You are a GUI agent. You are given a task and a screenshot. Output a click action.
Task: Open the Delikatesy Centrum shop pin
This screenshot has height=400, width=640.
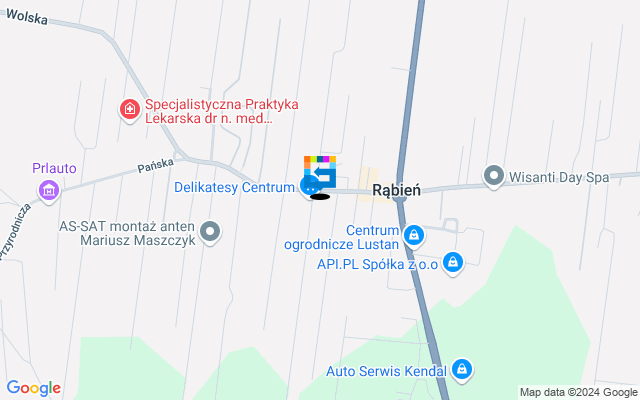click(310, 187)
